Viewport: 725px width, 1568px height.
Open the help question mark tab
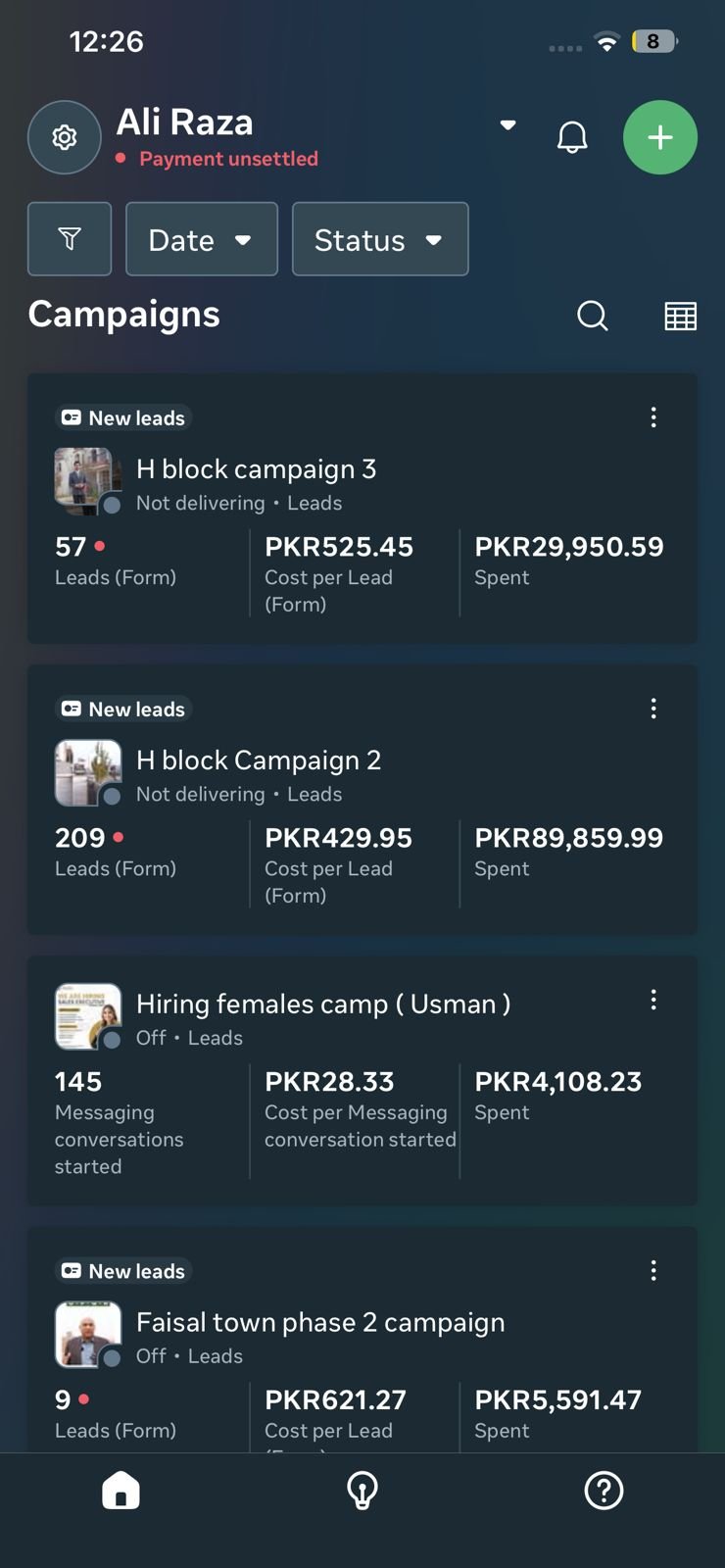604,1491
